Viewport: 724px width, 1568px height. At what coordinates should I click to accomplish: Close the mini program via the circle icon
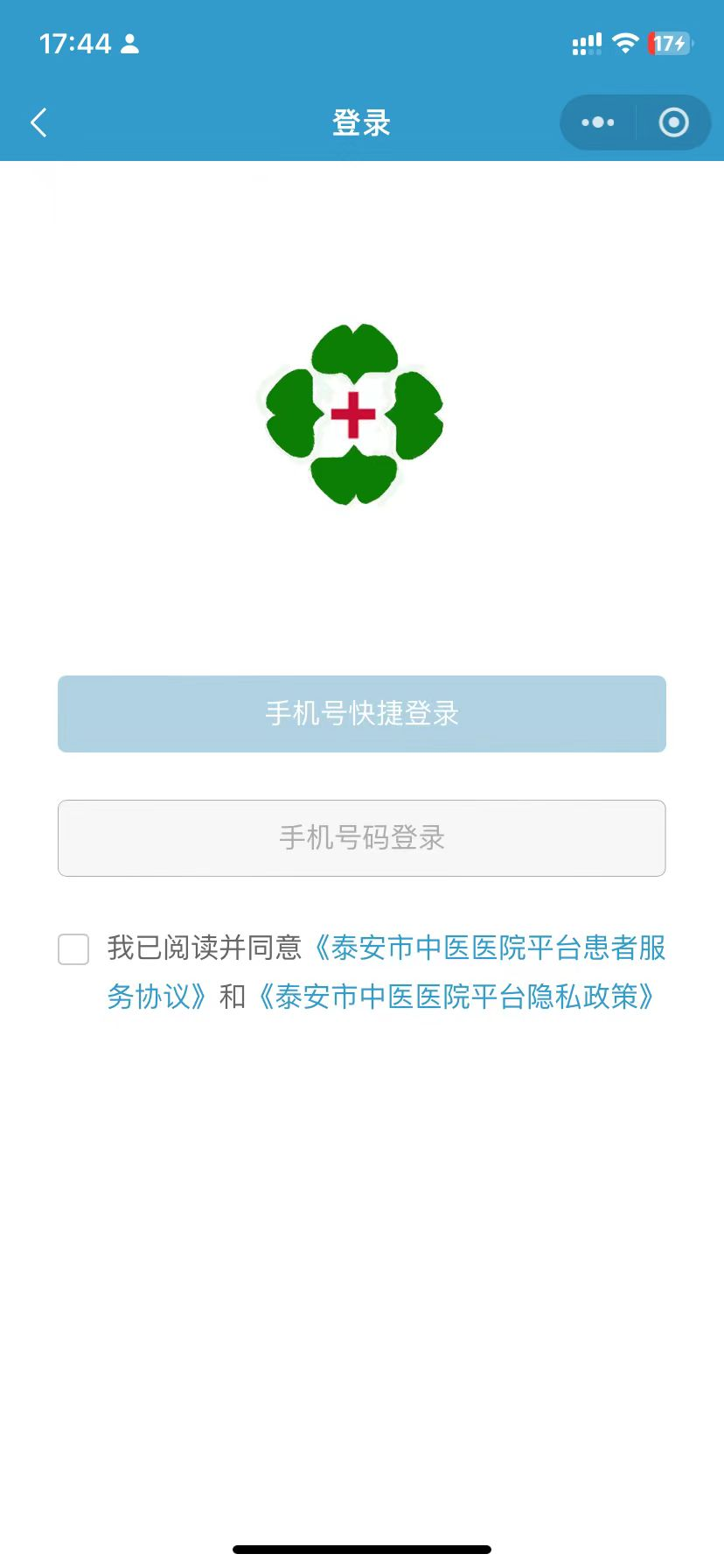pos(673,122)
